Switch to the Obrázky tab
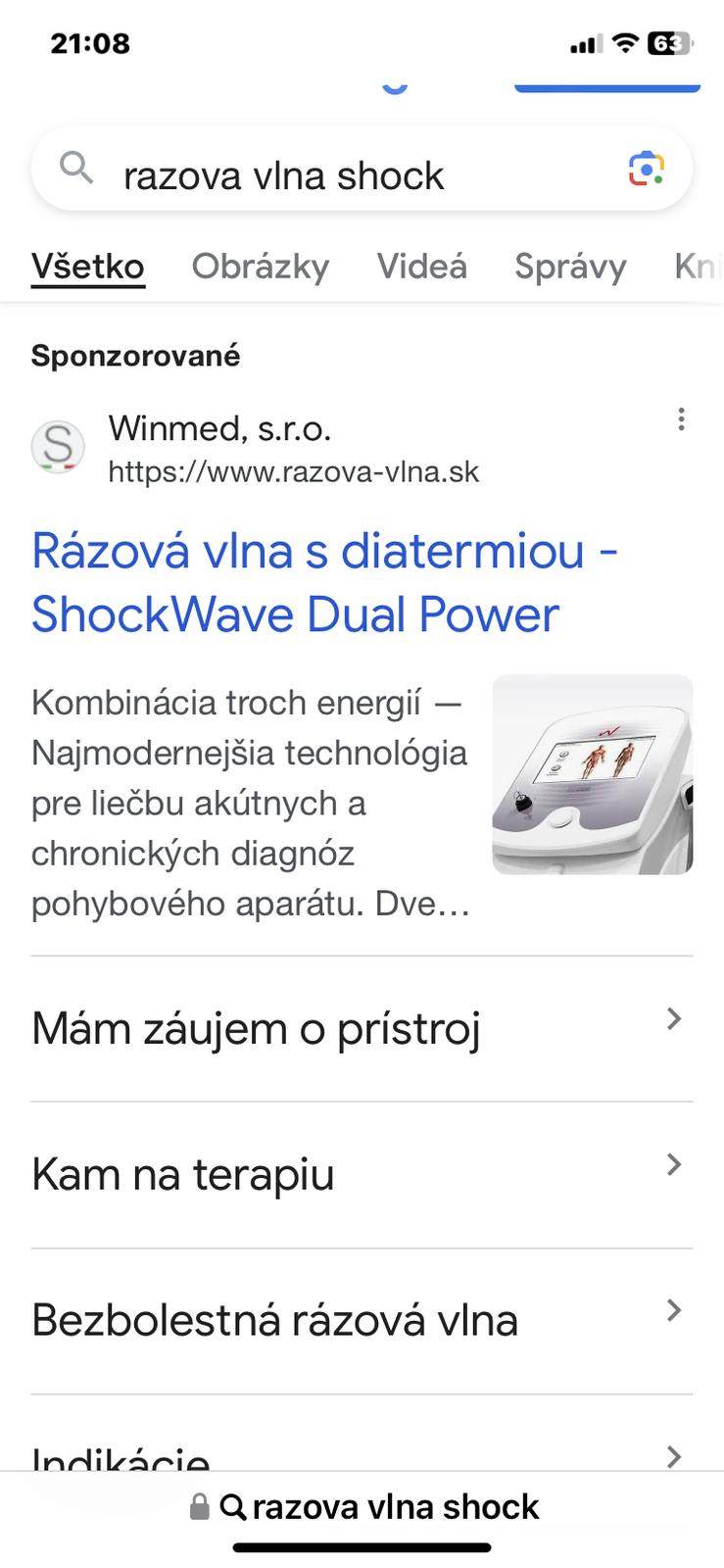724x1568 pixels. (x=261, y=267)
